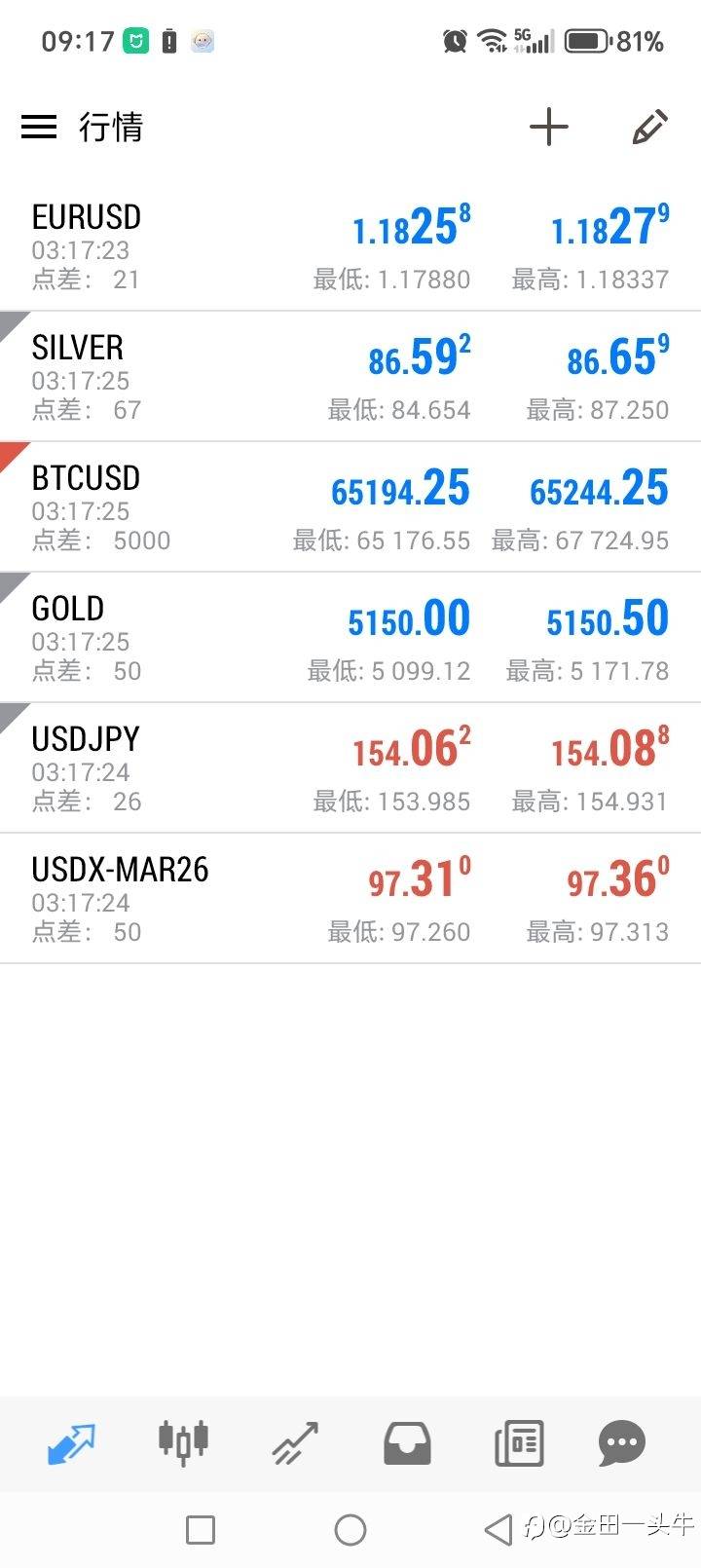Switch to the quotes arrows tab
The image size is (701, 1568).
[x=72, y=1443]
